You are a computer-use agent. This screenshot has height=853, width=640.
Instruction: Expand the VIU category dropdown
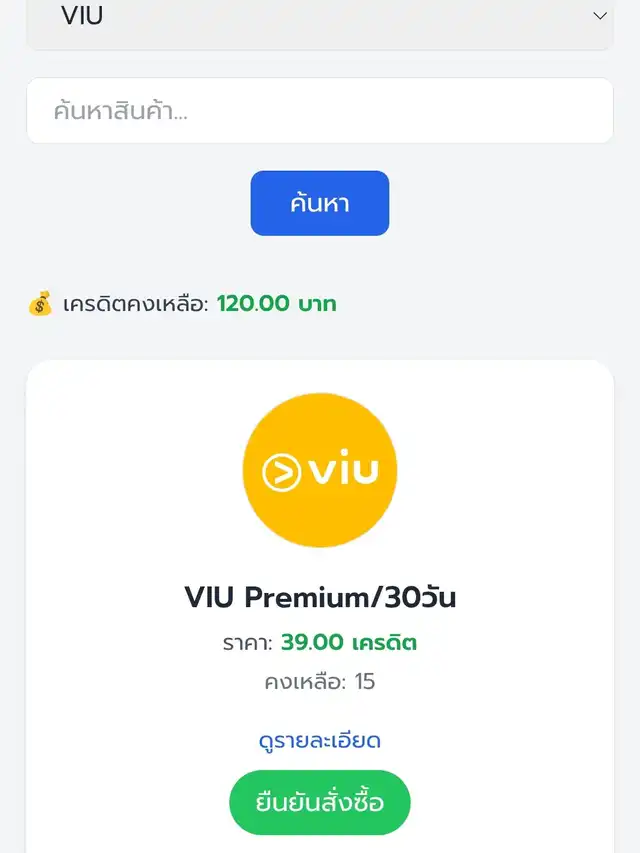[x=319, y=18]
